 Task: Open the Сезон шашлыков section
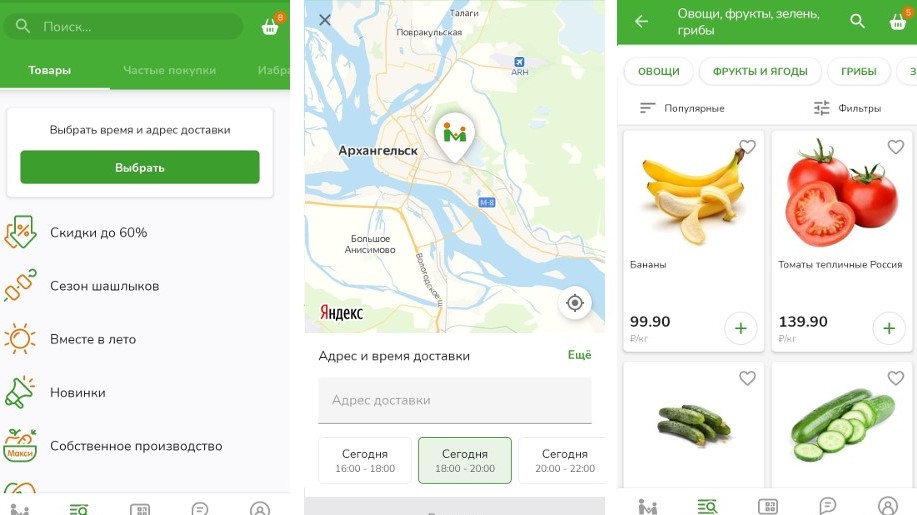104,286
